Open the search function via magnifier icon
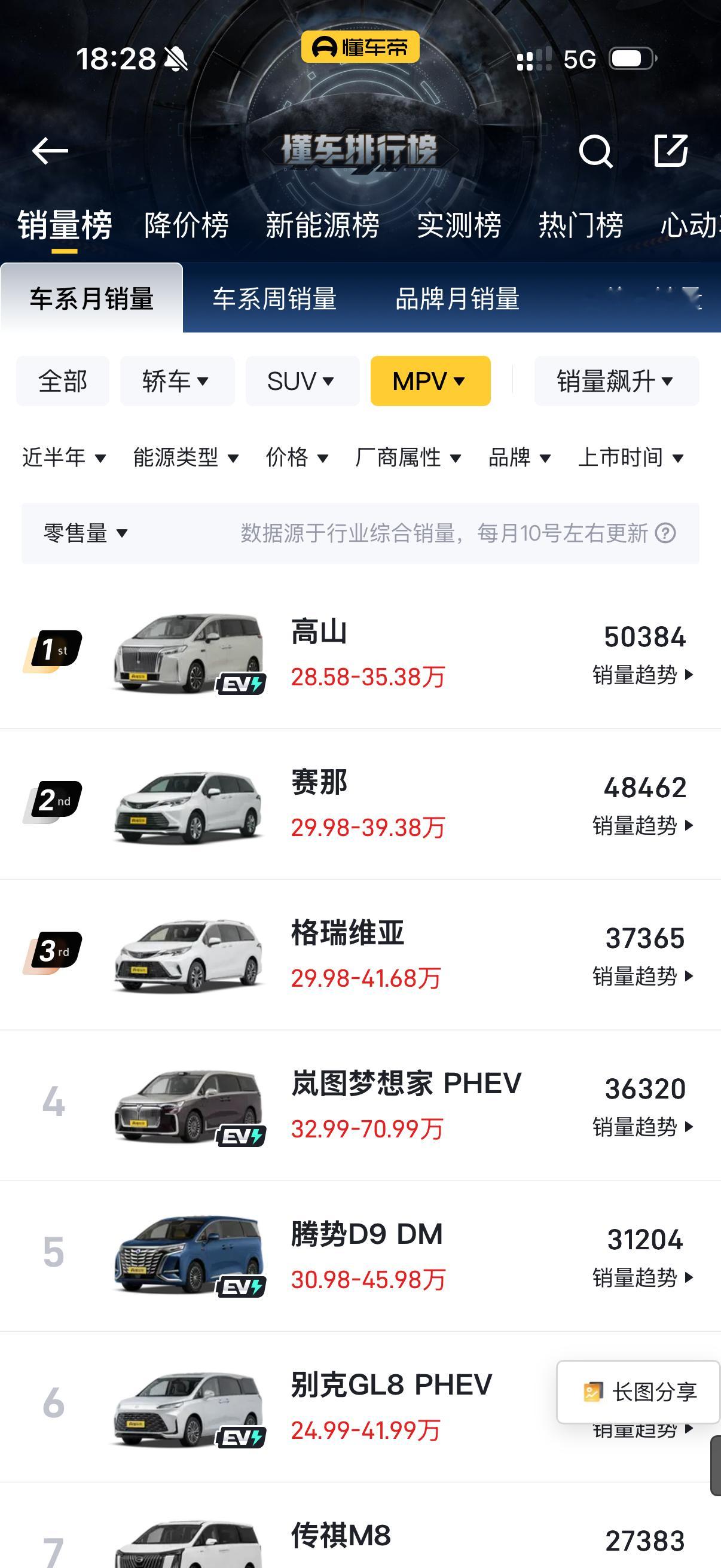721x1568 pixels. pyautogui.click(x=596, y=151)
